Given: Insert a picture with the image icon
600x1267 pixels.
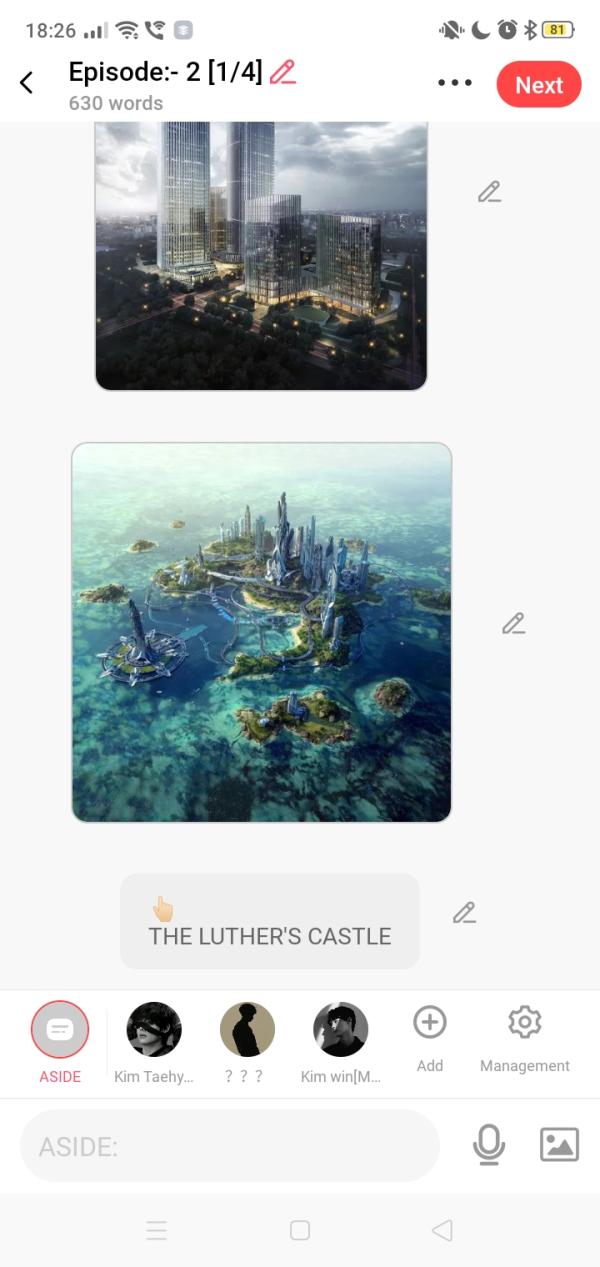Looking at the screenshot, I should [x=559, y=1145].
